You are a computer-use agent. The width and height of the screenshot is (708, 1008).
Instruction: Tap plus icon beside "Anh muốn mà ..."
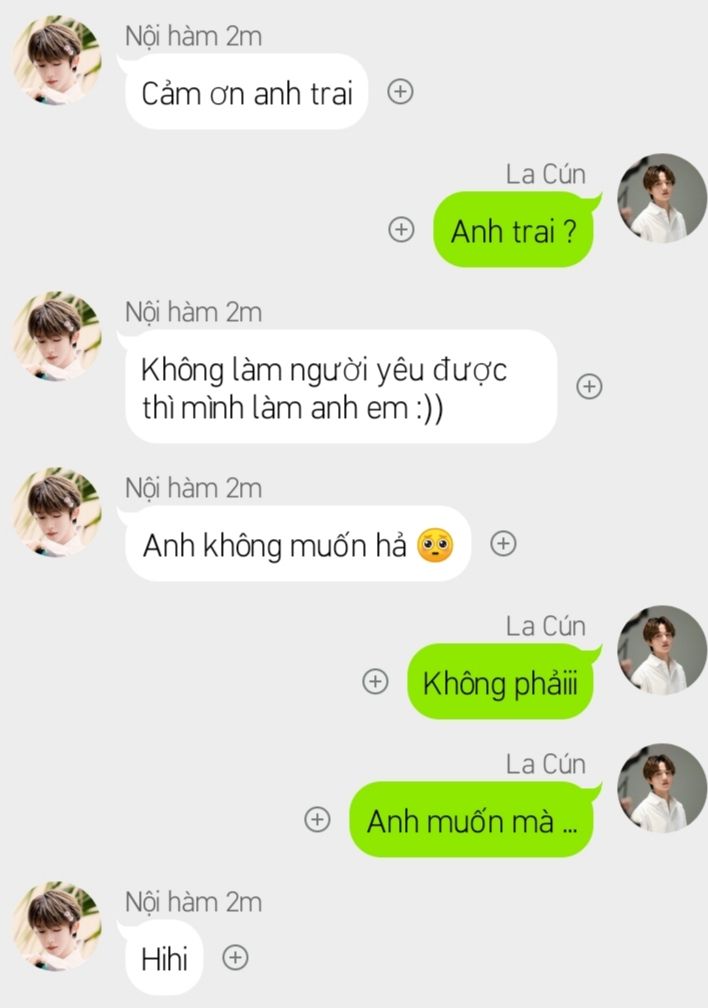click(317, 819)
